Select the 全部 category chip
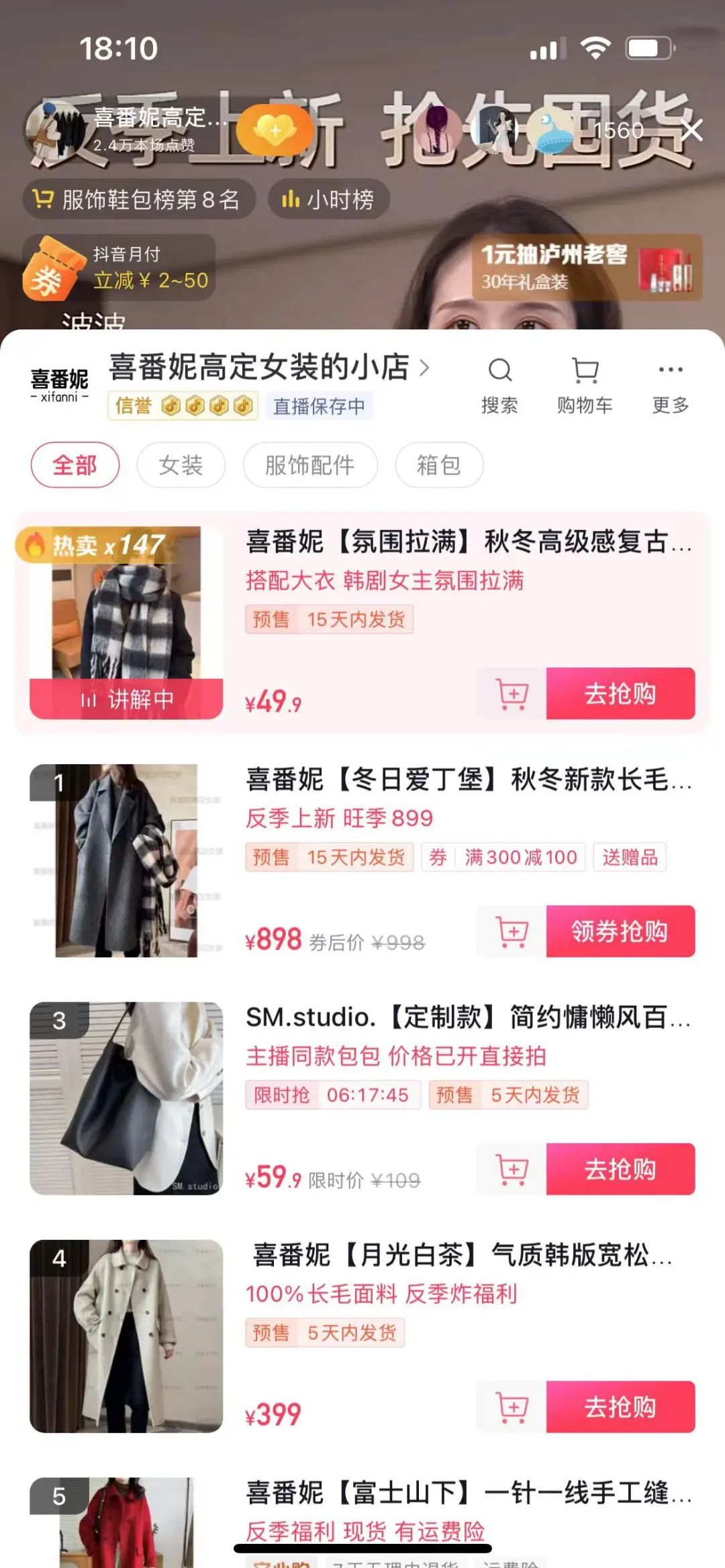 click(x=75, y=465)
